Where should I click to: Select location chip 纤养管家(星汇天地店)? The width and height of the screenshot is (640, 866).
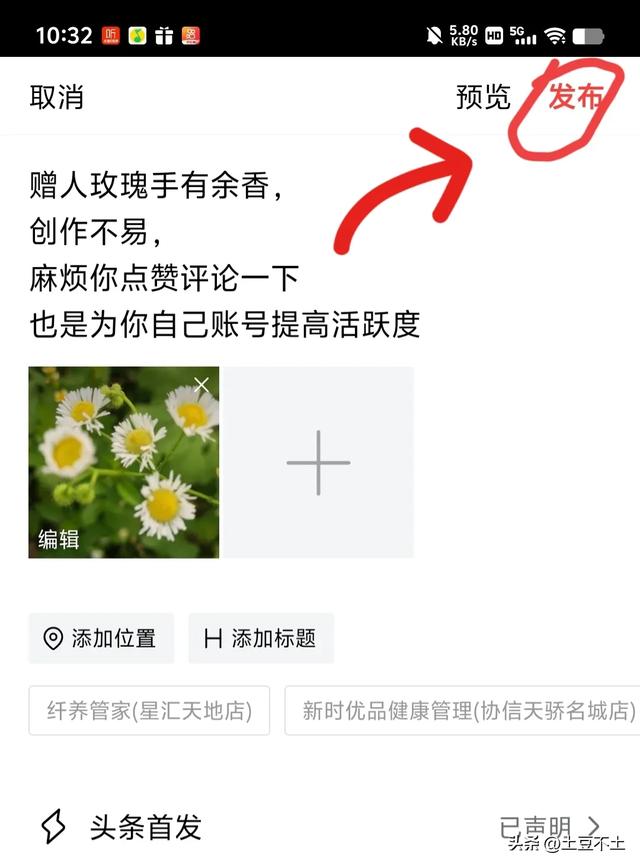[x=149, y=711]
